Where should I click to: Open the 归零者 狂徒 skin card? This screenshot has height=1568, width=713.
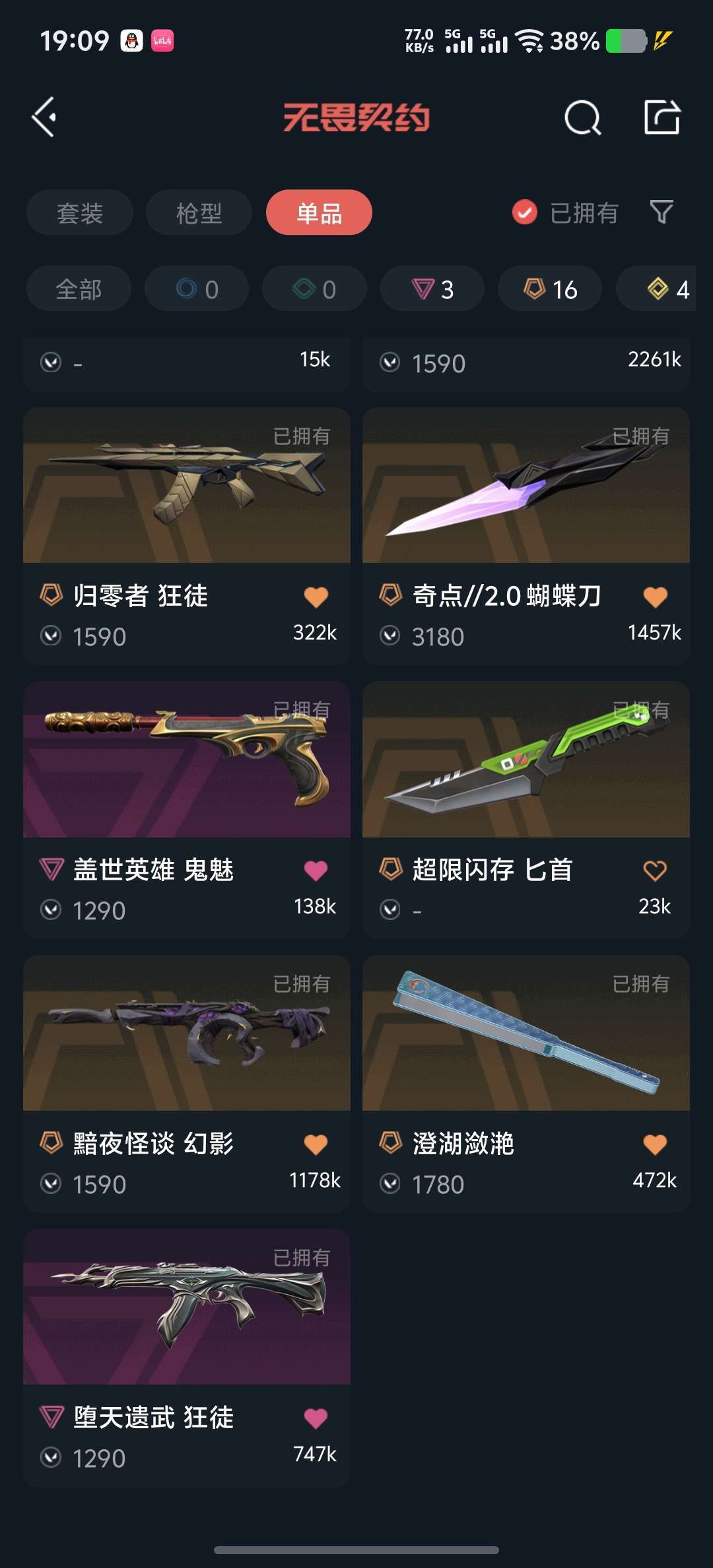(x=187, y=535)
